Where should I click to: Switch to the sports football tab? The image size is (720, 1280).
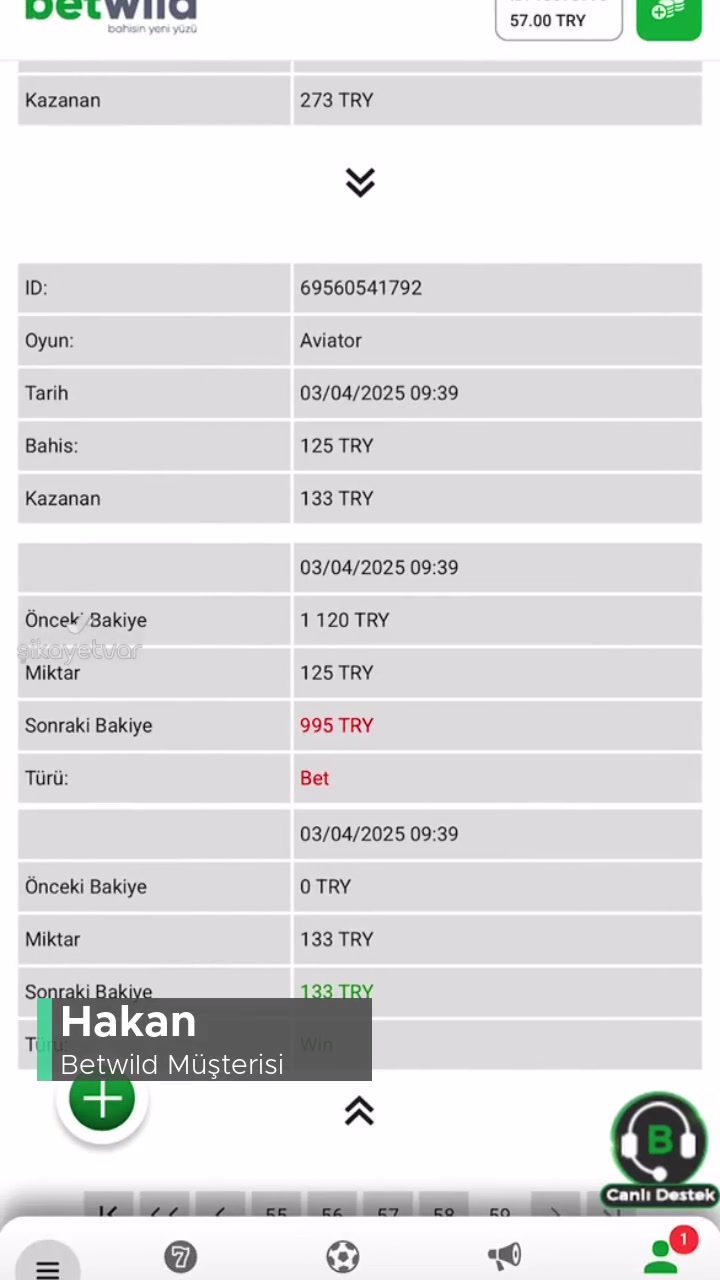[342, 1256]
